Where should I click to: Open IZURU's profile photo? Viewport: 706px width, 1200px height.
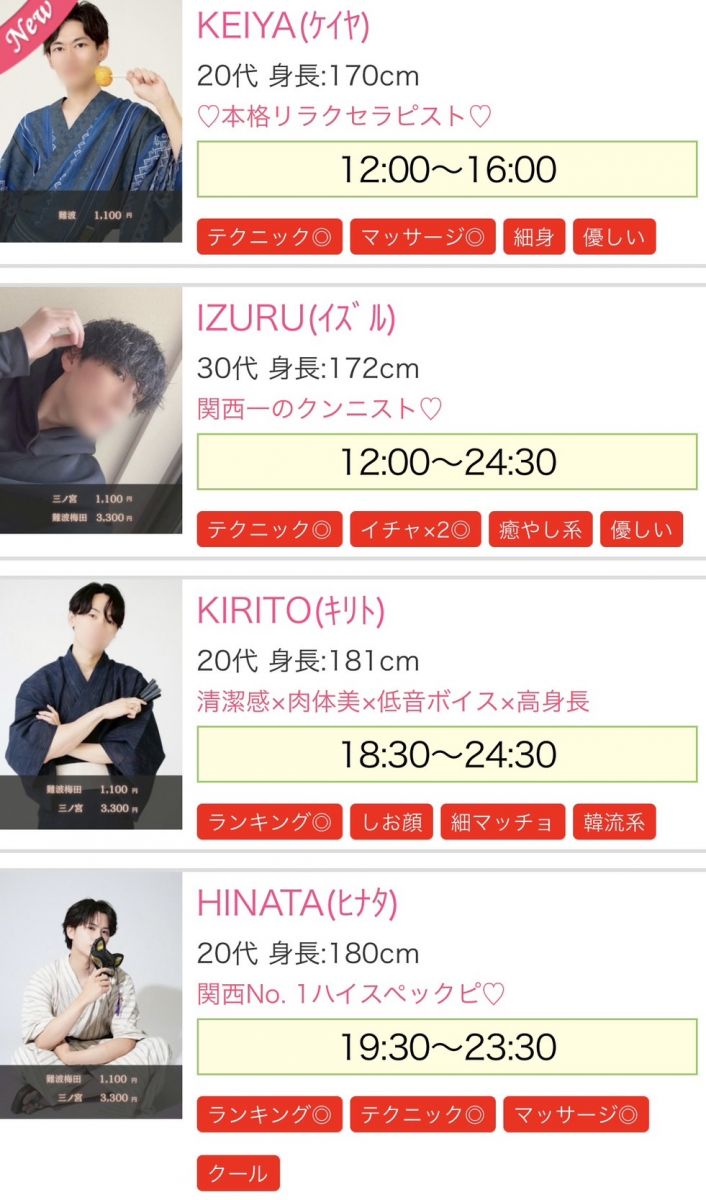click(x=91, y=410)
